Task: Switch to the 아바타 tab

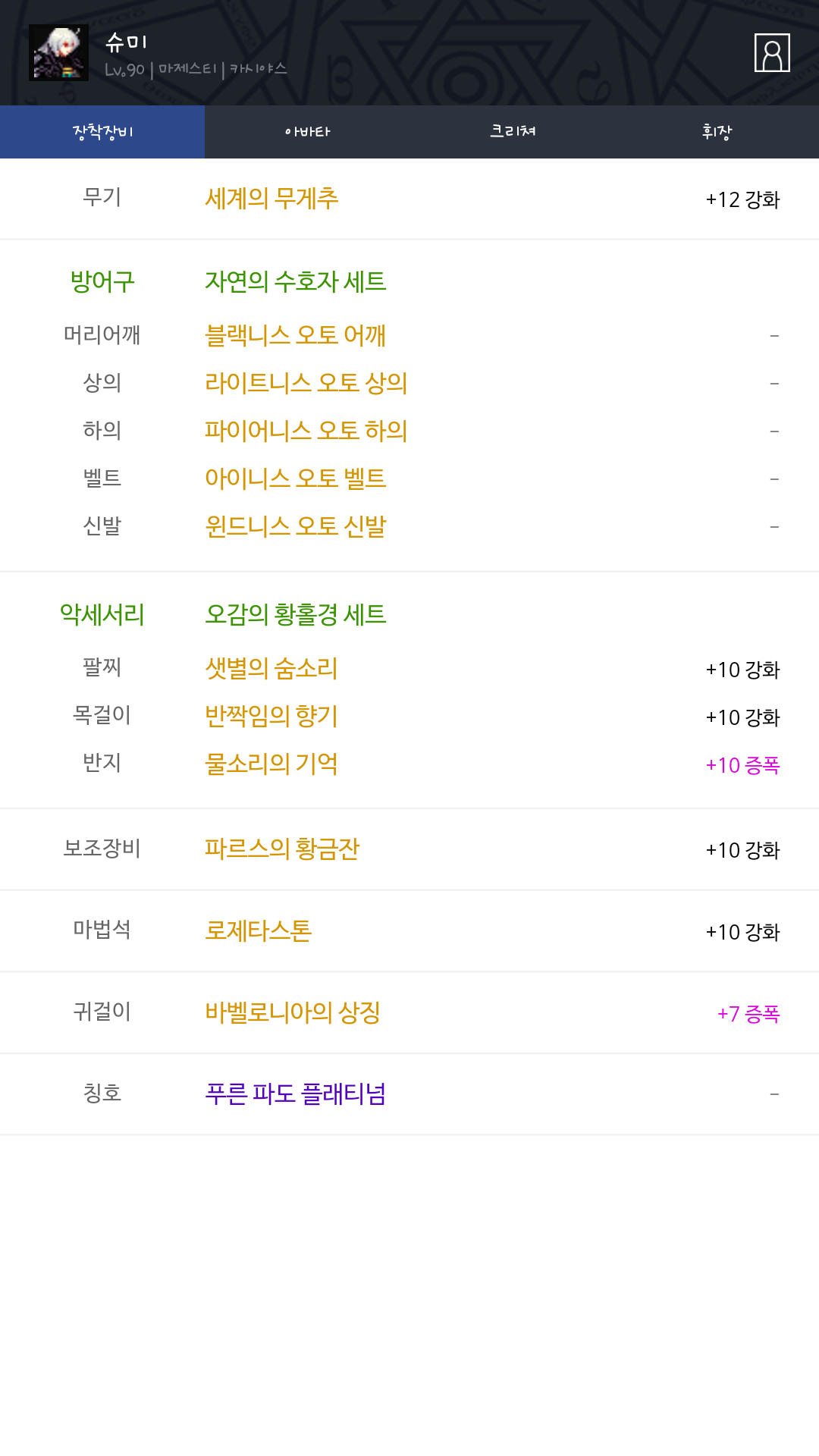Action: point(307,132)
